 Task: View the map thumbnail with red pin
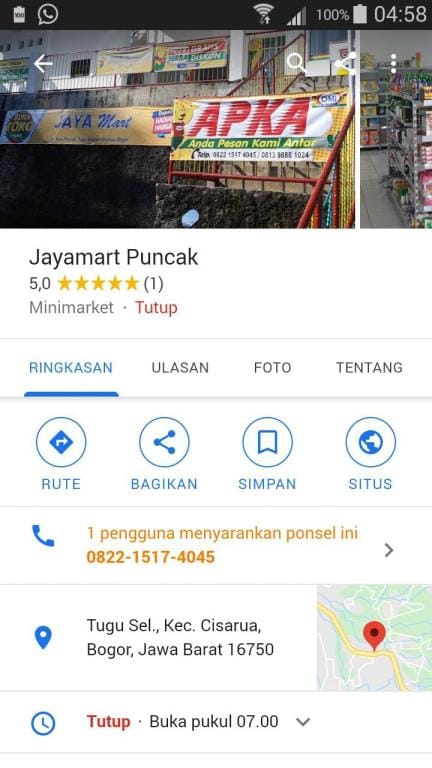pyautogui.click(x=374, y=638)
